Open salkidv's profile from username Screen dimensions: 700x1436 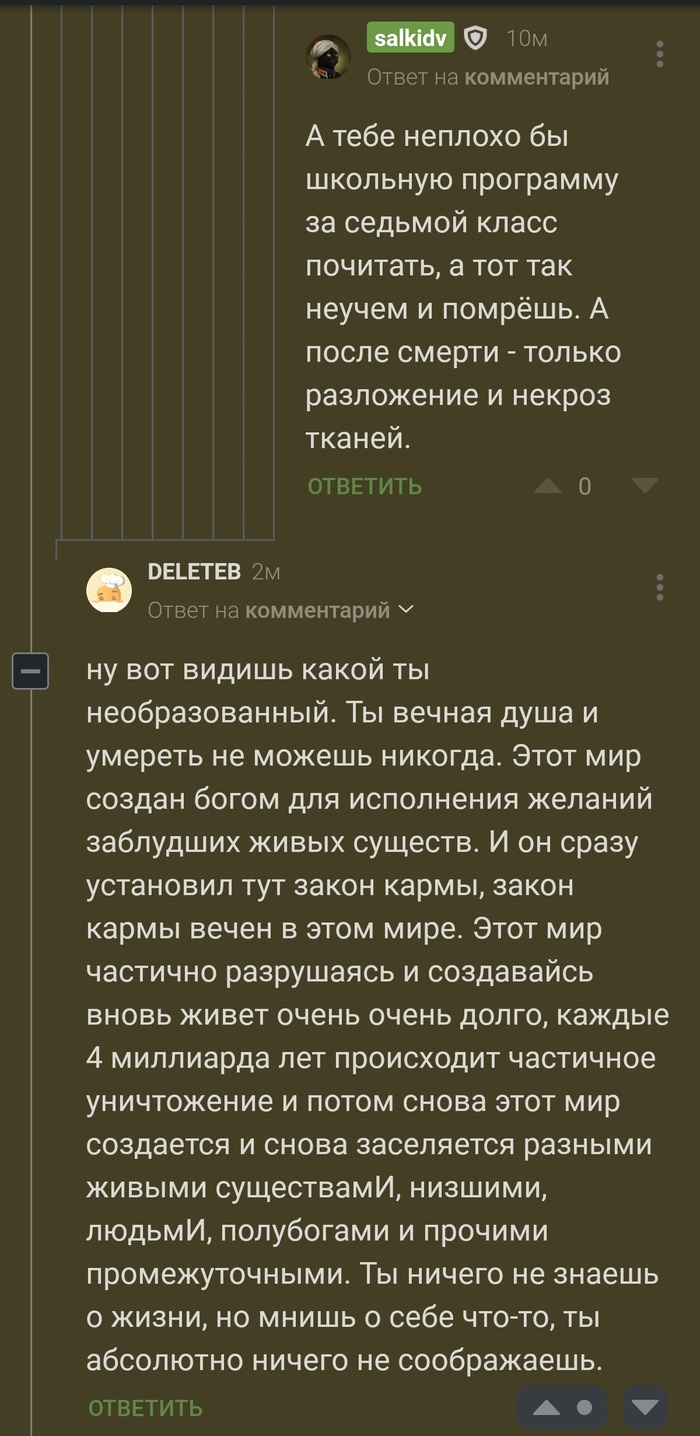[410, 38]
